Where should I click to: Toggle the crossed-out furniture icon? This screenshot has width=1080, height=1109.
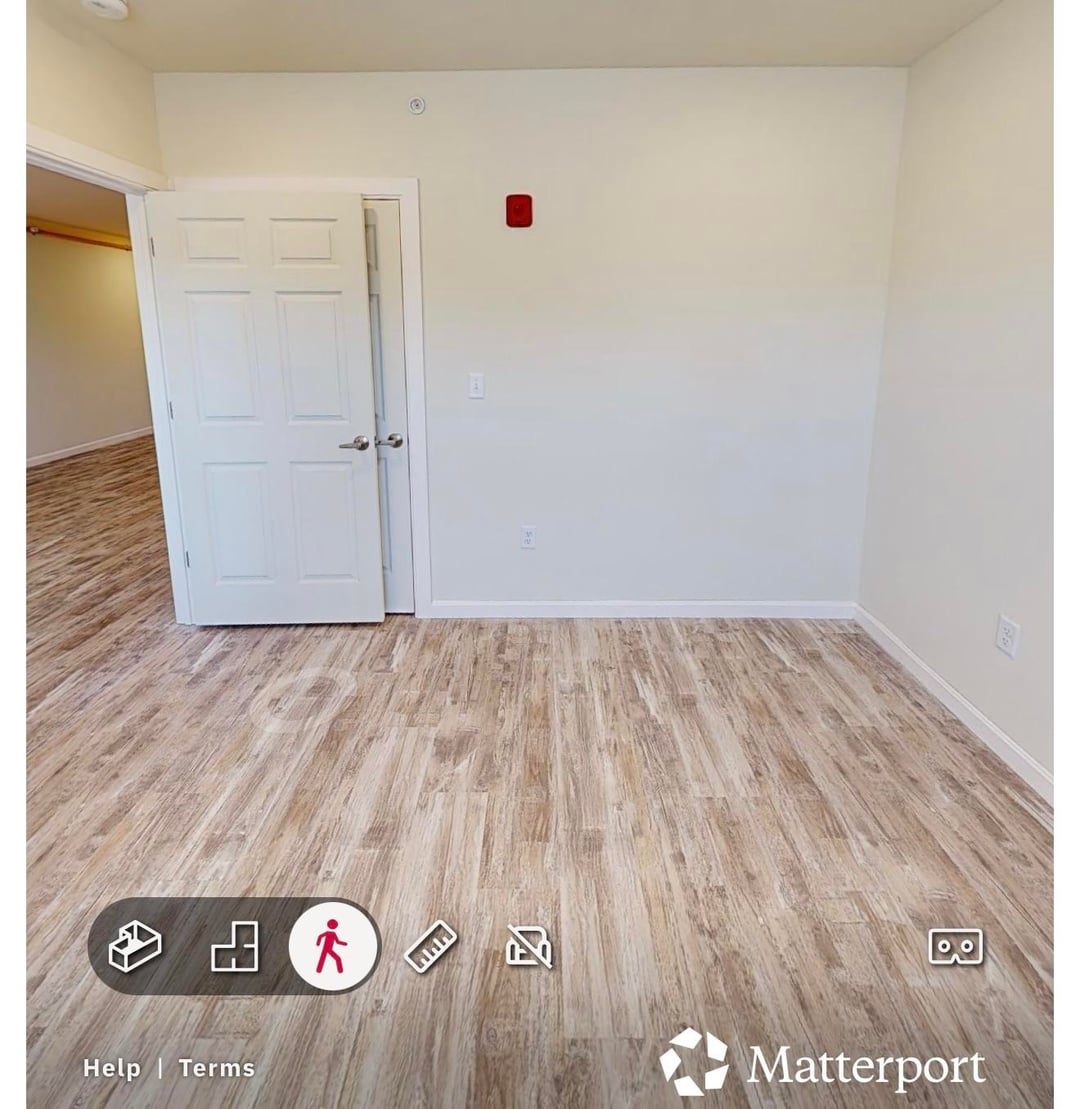coord(529,946)
